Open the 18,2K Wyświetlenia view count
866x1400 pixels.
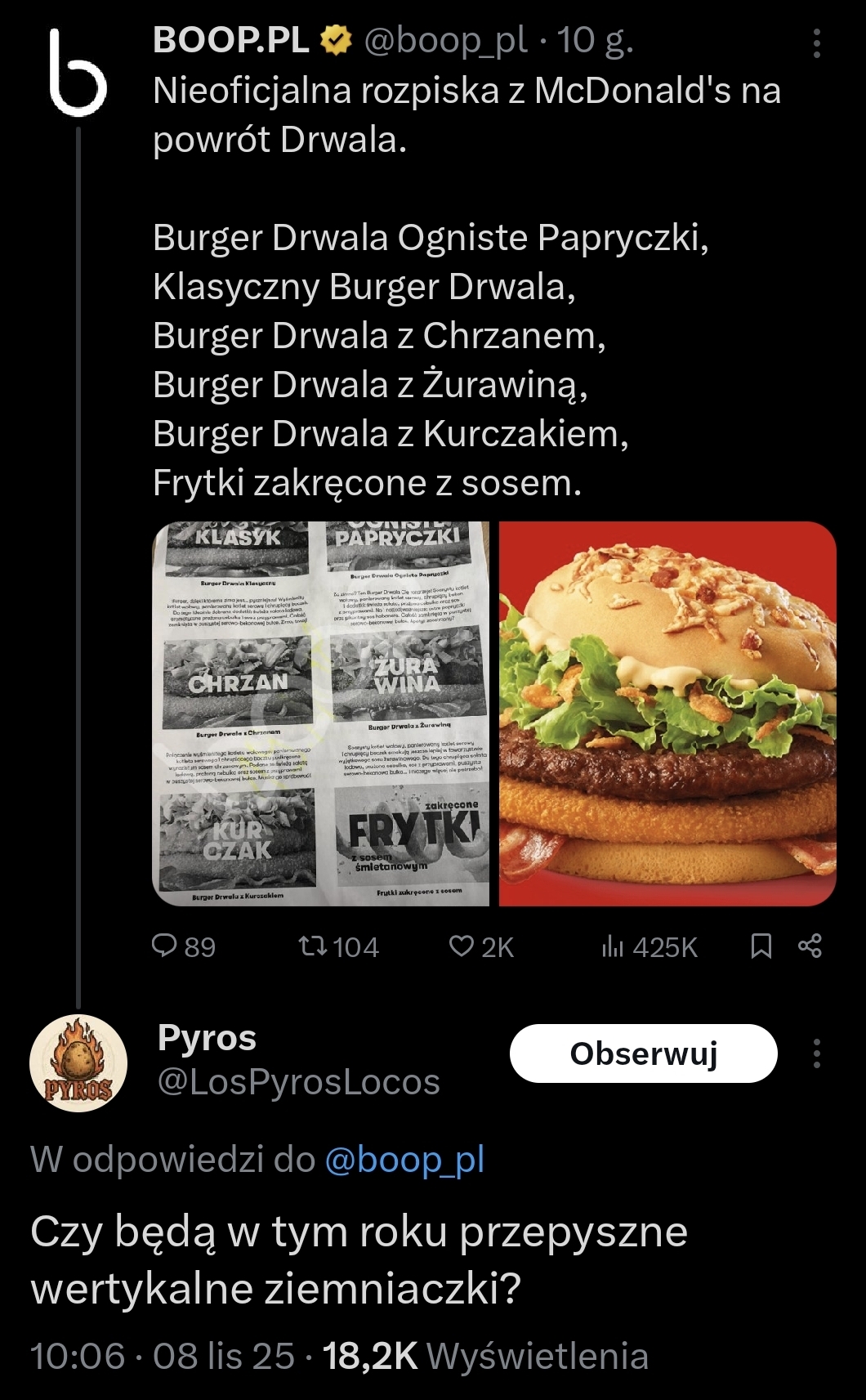pos(486,1355)
